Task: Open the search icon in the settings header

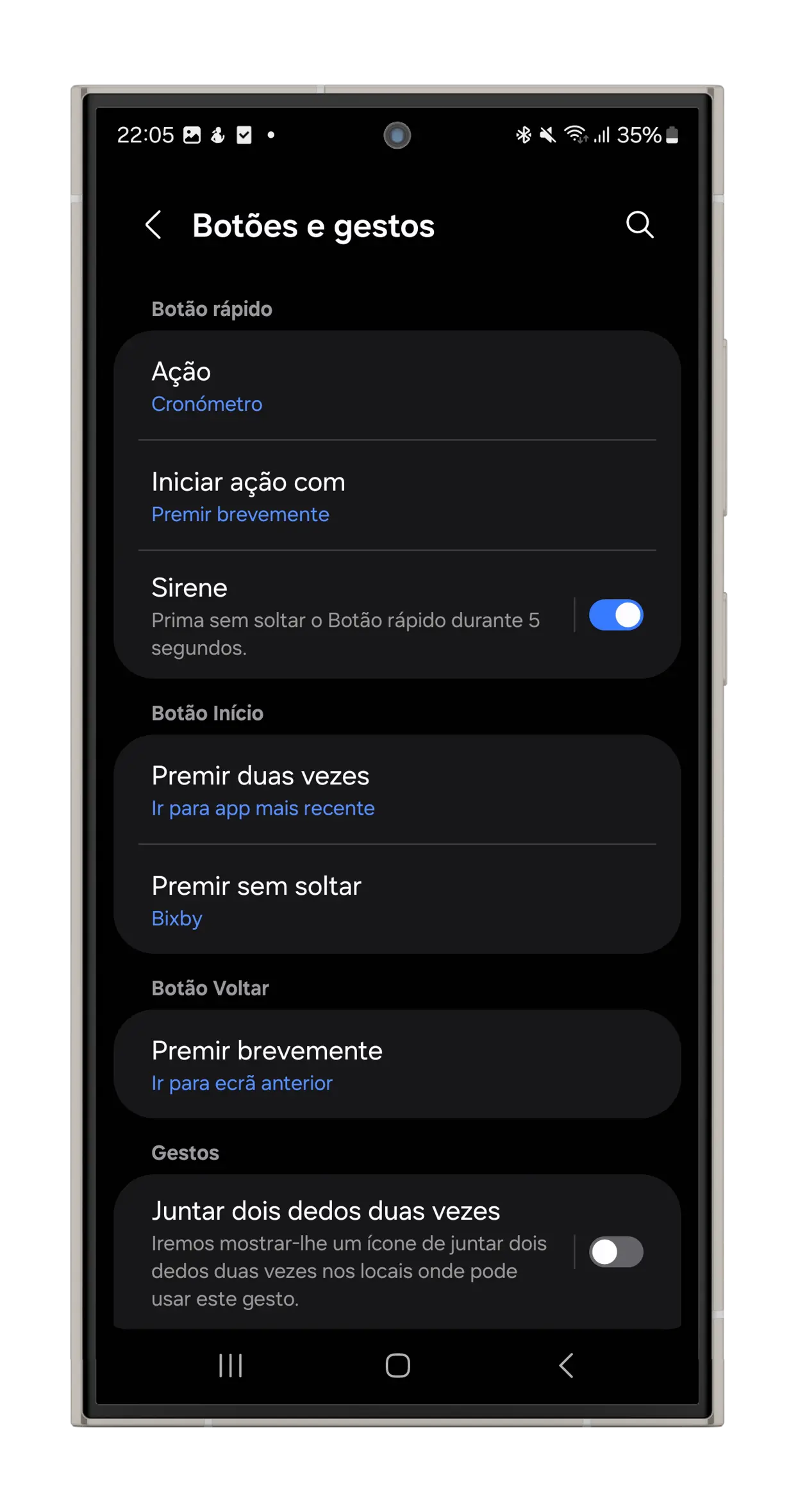Action: 639,225
